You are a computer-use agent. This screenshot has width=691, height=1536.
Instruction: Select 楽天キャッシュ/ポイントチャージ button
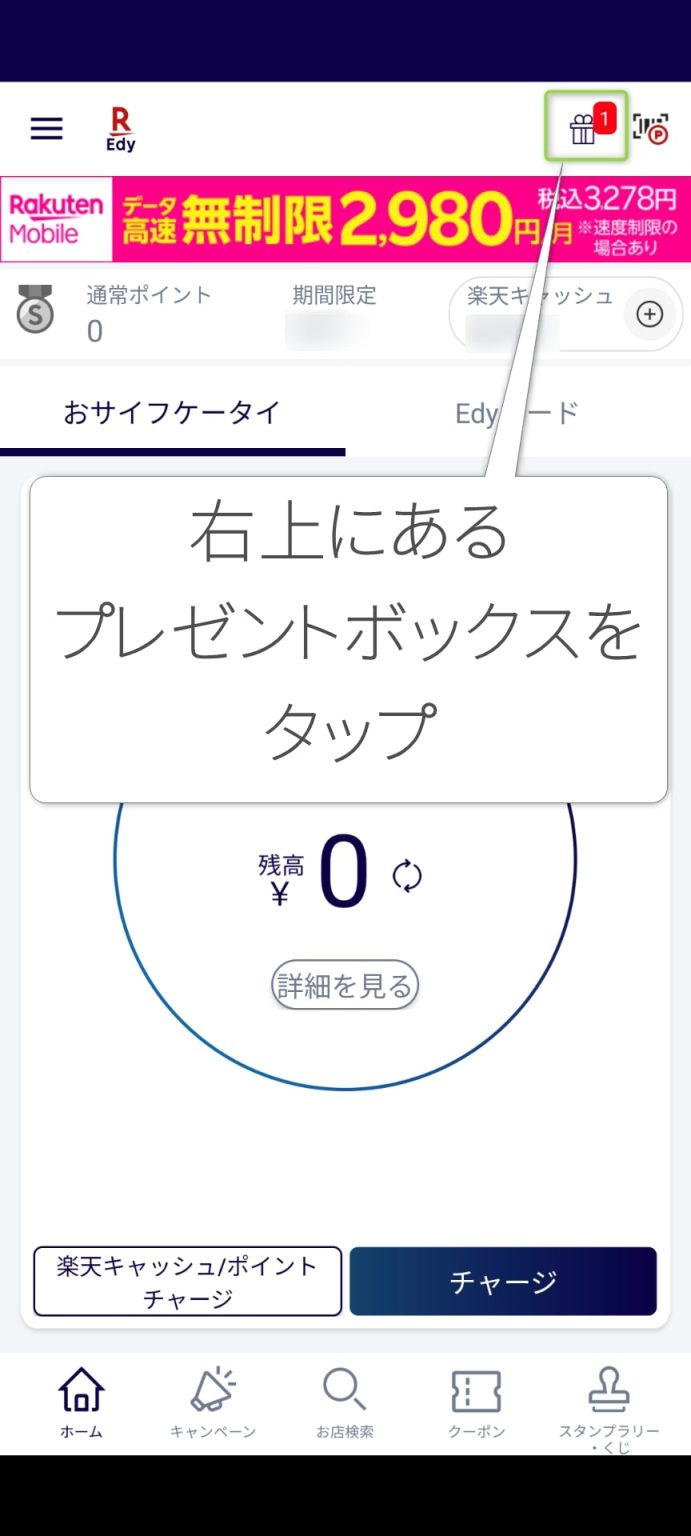click(x=188, y=1281)
